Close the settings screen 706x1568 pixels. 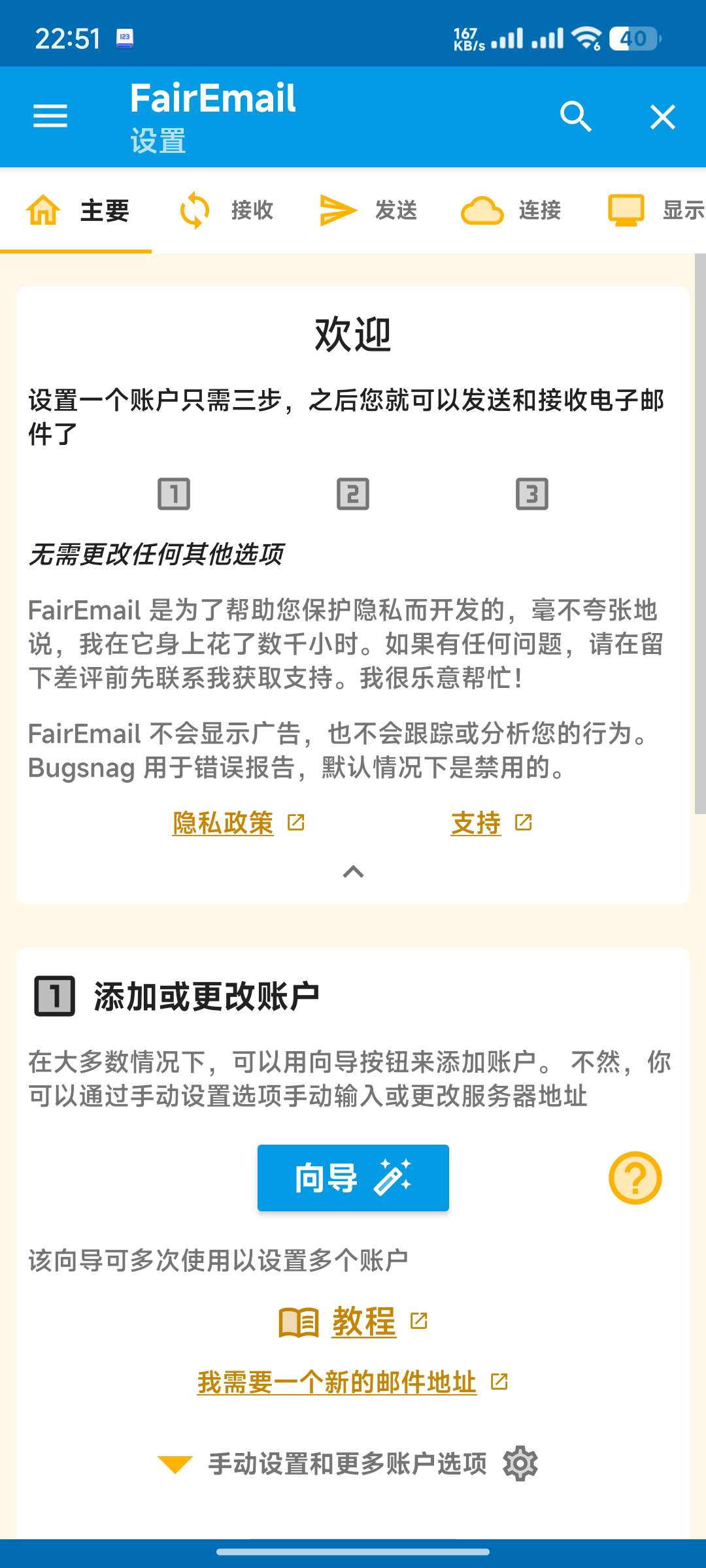tap(662, 117)
